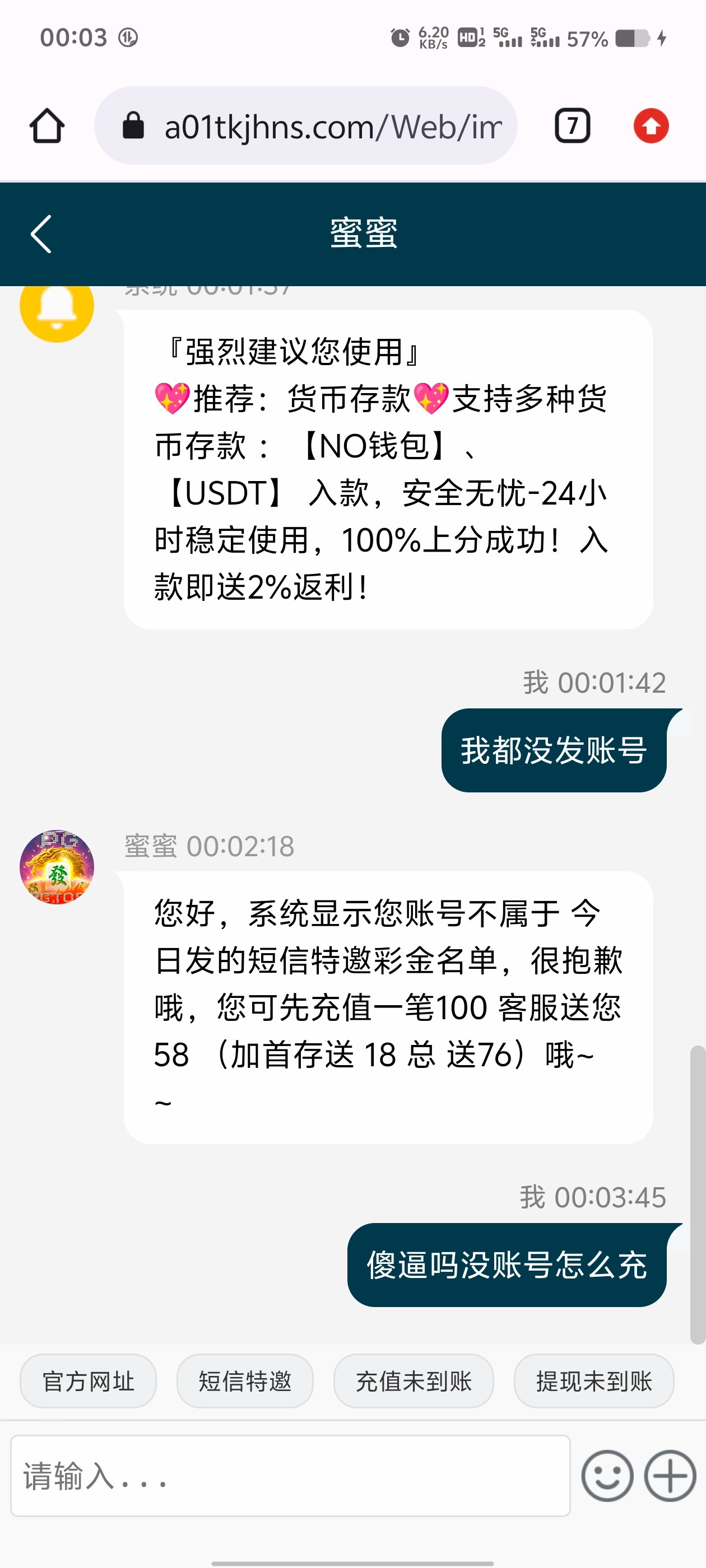
Task: Focus the 请输入 message field
Action: pyautogui.click(x=291, y=1476)
